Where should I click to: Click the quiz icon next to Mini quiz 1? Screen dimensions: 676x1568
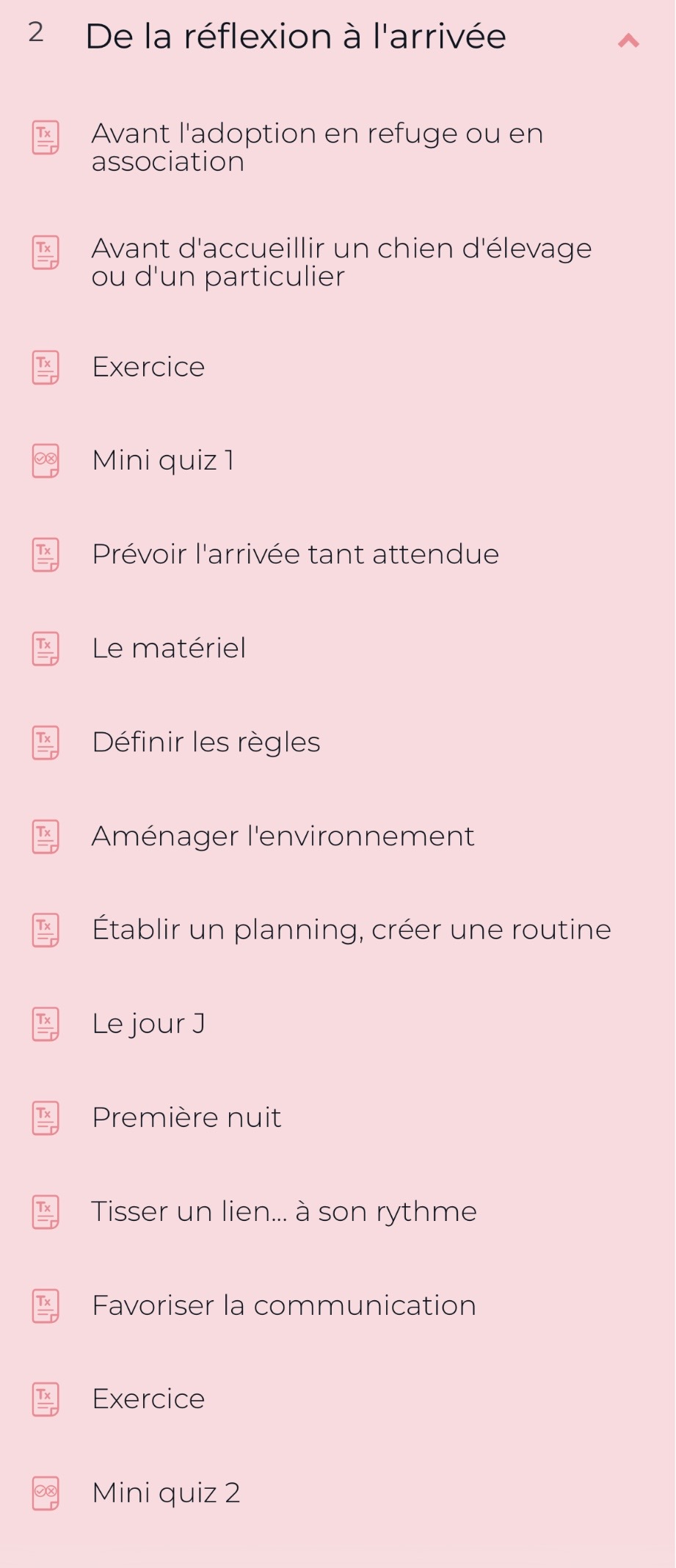coord(46,460)
